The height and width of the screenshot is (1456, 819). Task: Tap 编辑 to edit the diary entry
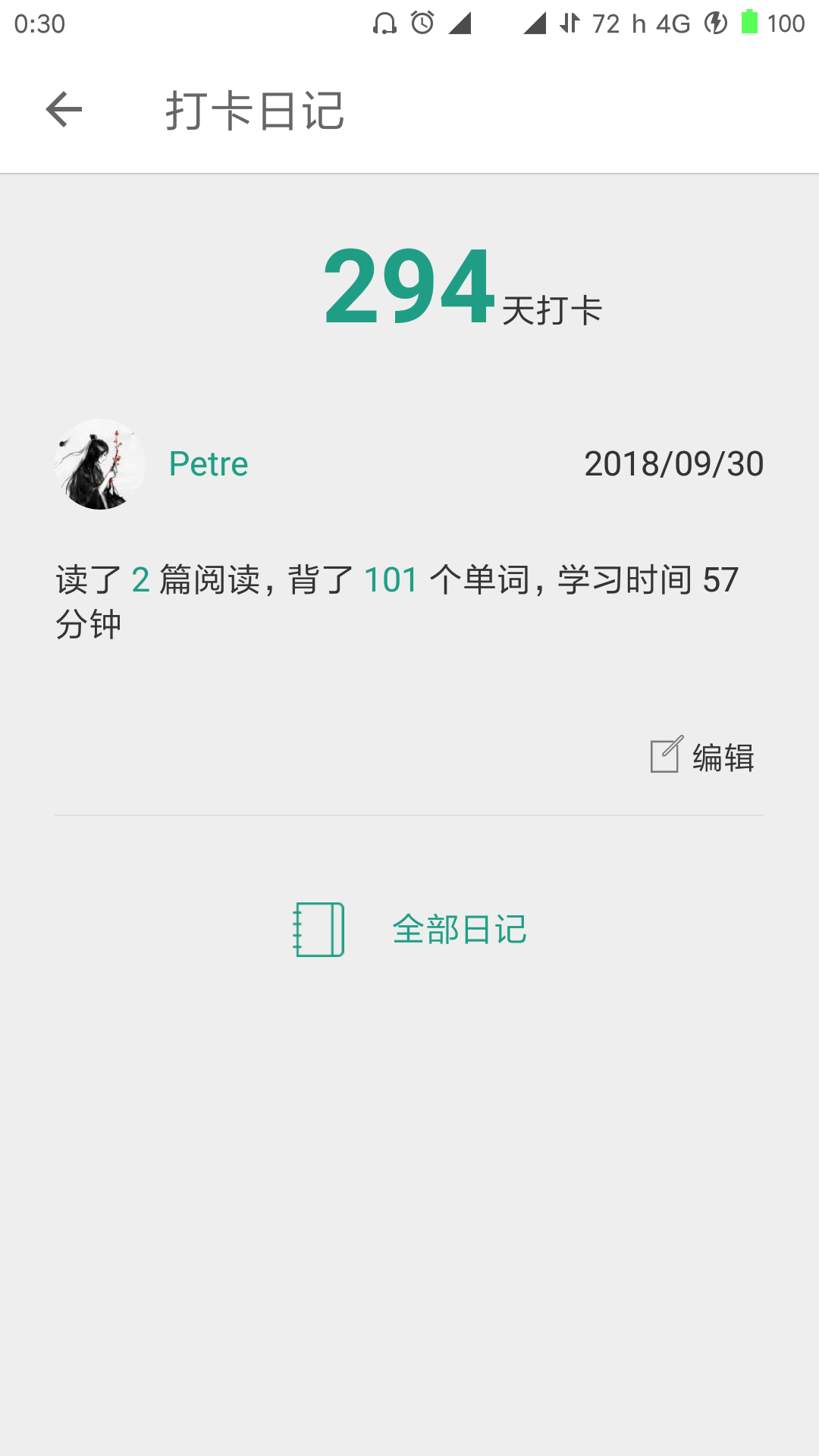[703, 757]
